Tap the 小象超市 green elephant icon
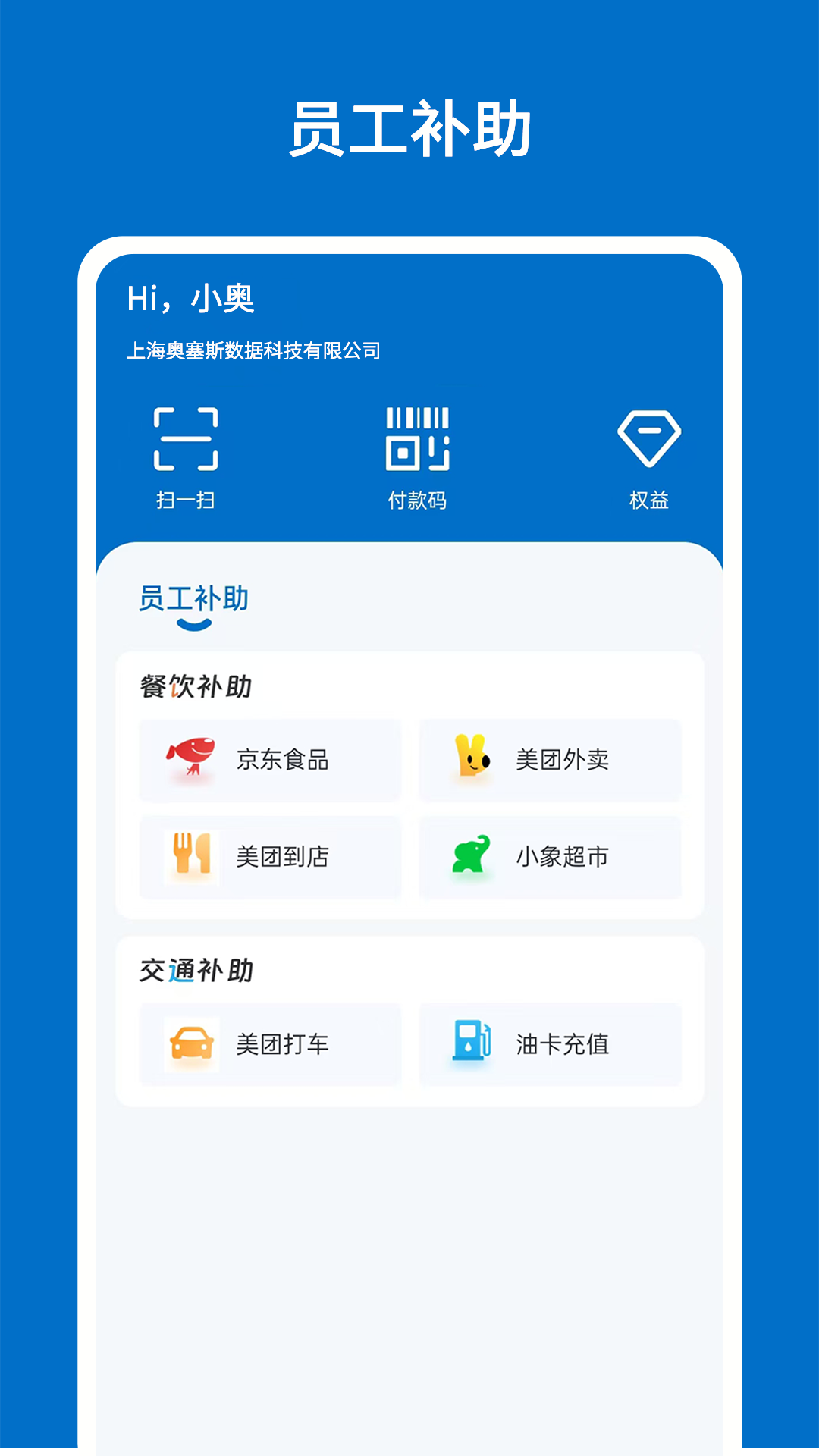Image resolution: width=819 pixels, height=1456 pixels. click(x=472, y=857)
